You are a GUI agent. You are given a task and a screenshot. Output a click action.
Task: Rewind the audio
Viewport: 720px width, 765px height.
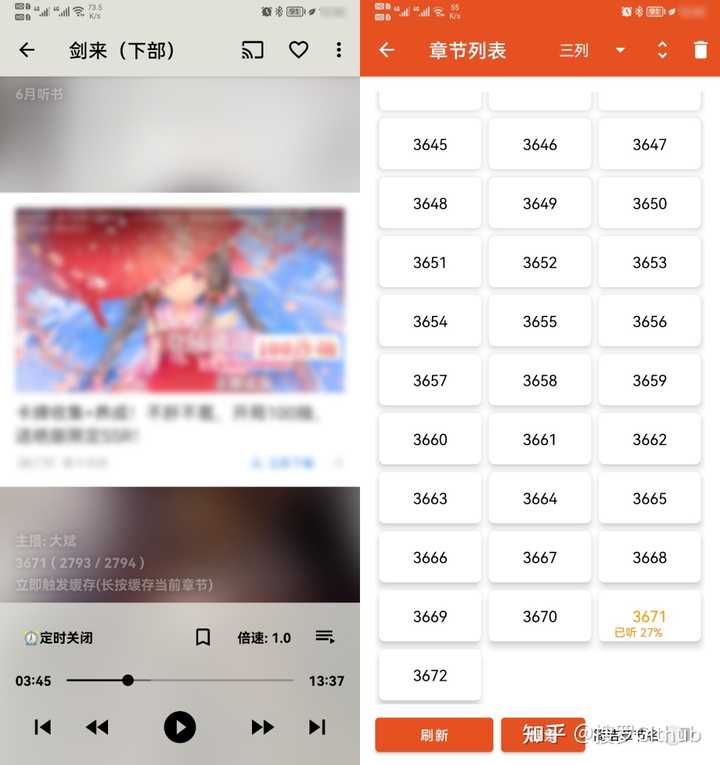click(97, 727)
